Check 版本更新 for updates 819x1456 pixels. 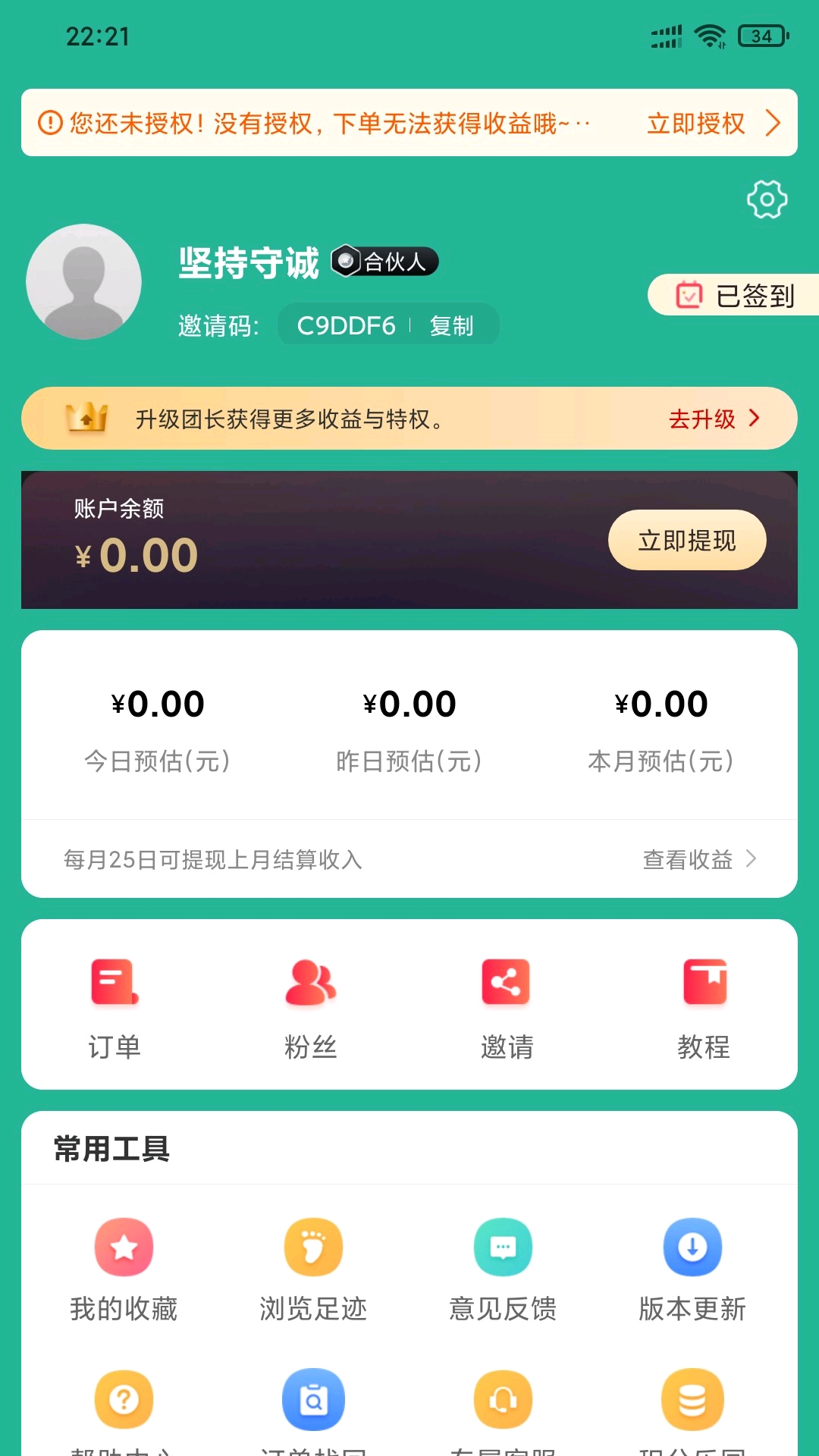[692, 1270]
